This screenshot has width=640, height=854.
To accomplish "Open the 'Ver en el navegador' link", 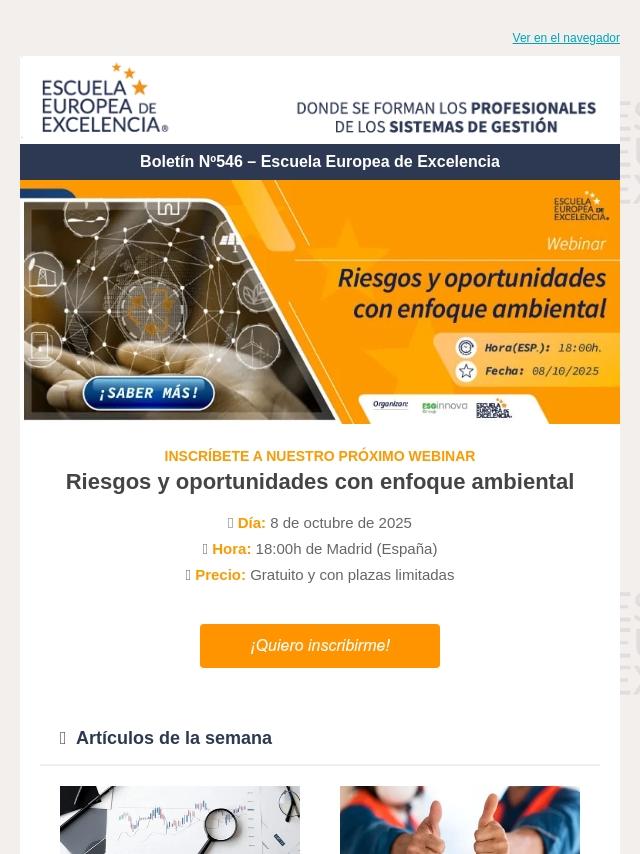I will click(565, 38).
